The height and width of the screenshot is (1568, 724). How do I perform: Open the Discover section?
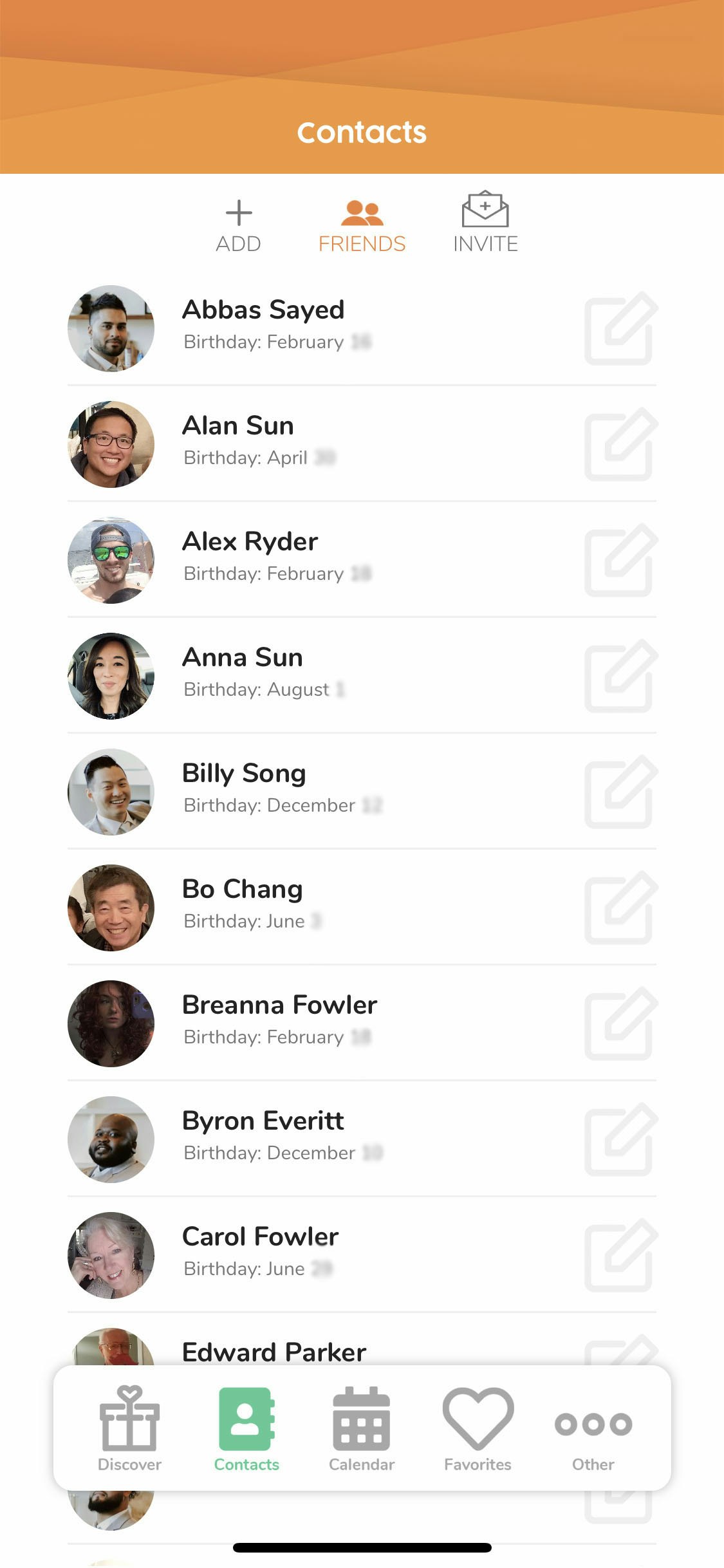tap(129, 1429)
